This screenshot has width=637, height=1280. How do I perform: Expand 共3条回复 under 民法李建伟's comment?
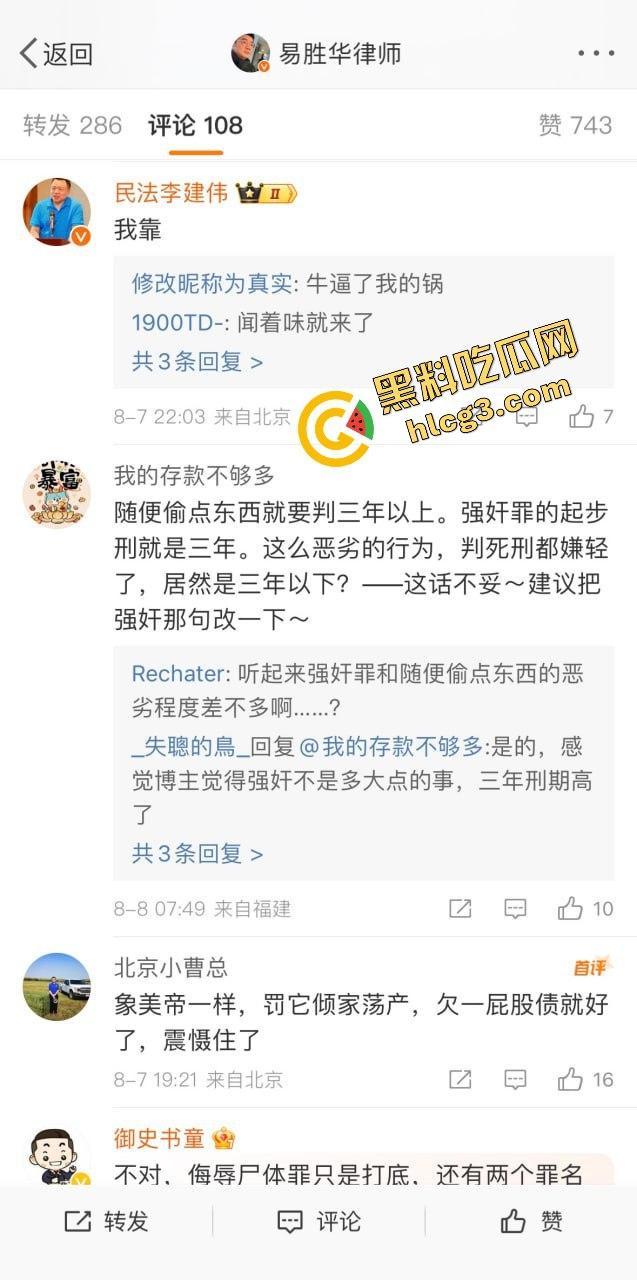[197, 361]
